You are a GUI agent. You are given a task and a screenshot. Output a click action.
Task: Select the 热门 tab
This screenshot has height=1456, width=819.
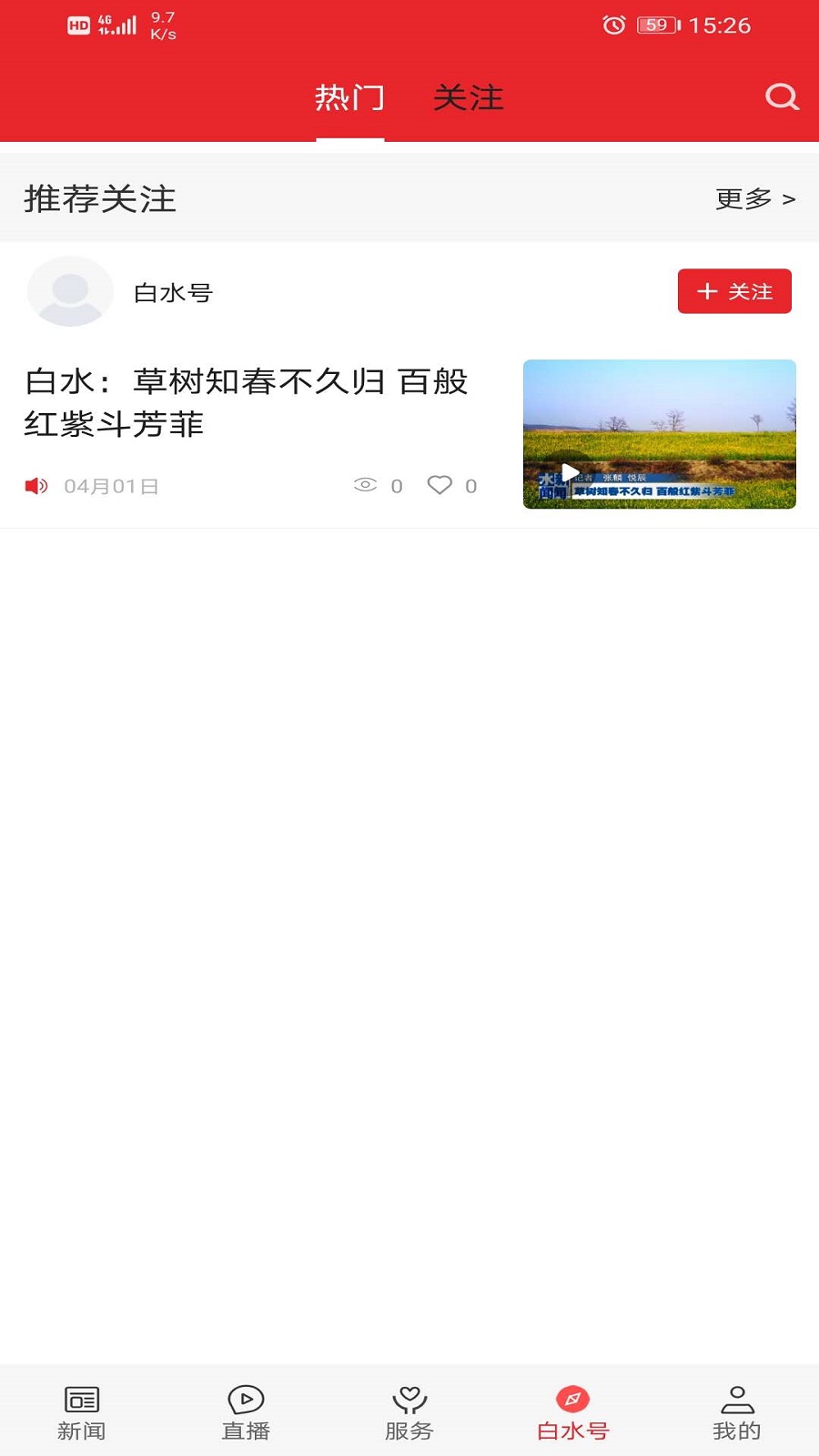coord(350,97)
